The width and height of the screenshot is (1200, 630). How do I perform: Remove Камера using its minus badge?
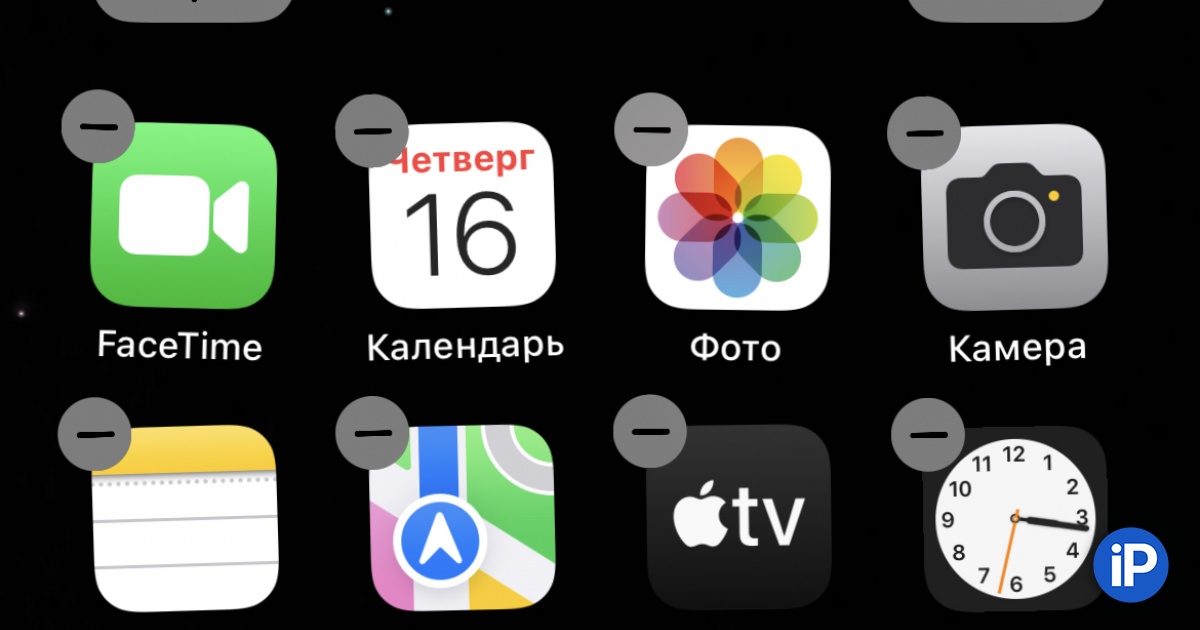point(925,131)
